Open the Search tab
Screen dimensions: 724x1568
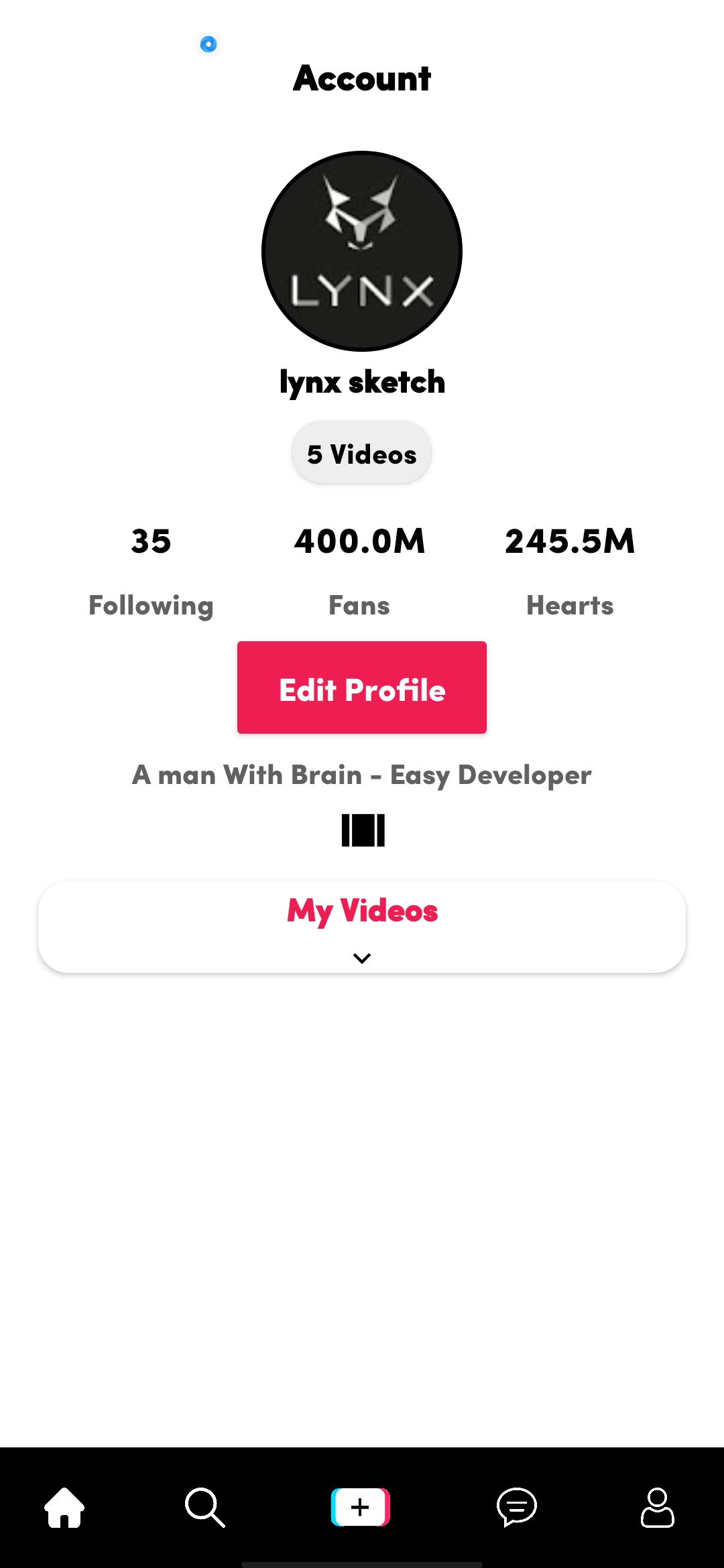(x=204, y=1508)
